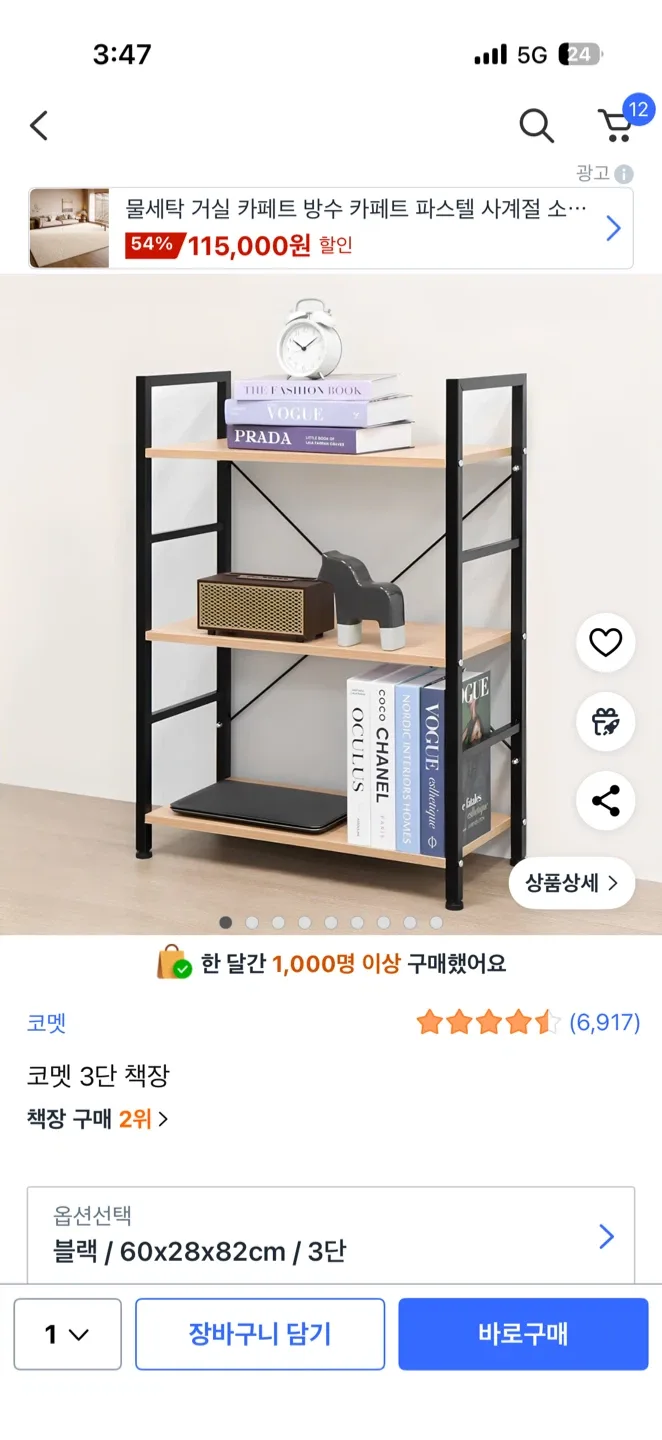Image resolution: width=662 pixels, height=1440 pixels.
Task: Tap the ad info icon next to 광고
Action: click(x=624, y=174)
